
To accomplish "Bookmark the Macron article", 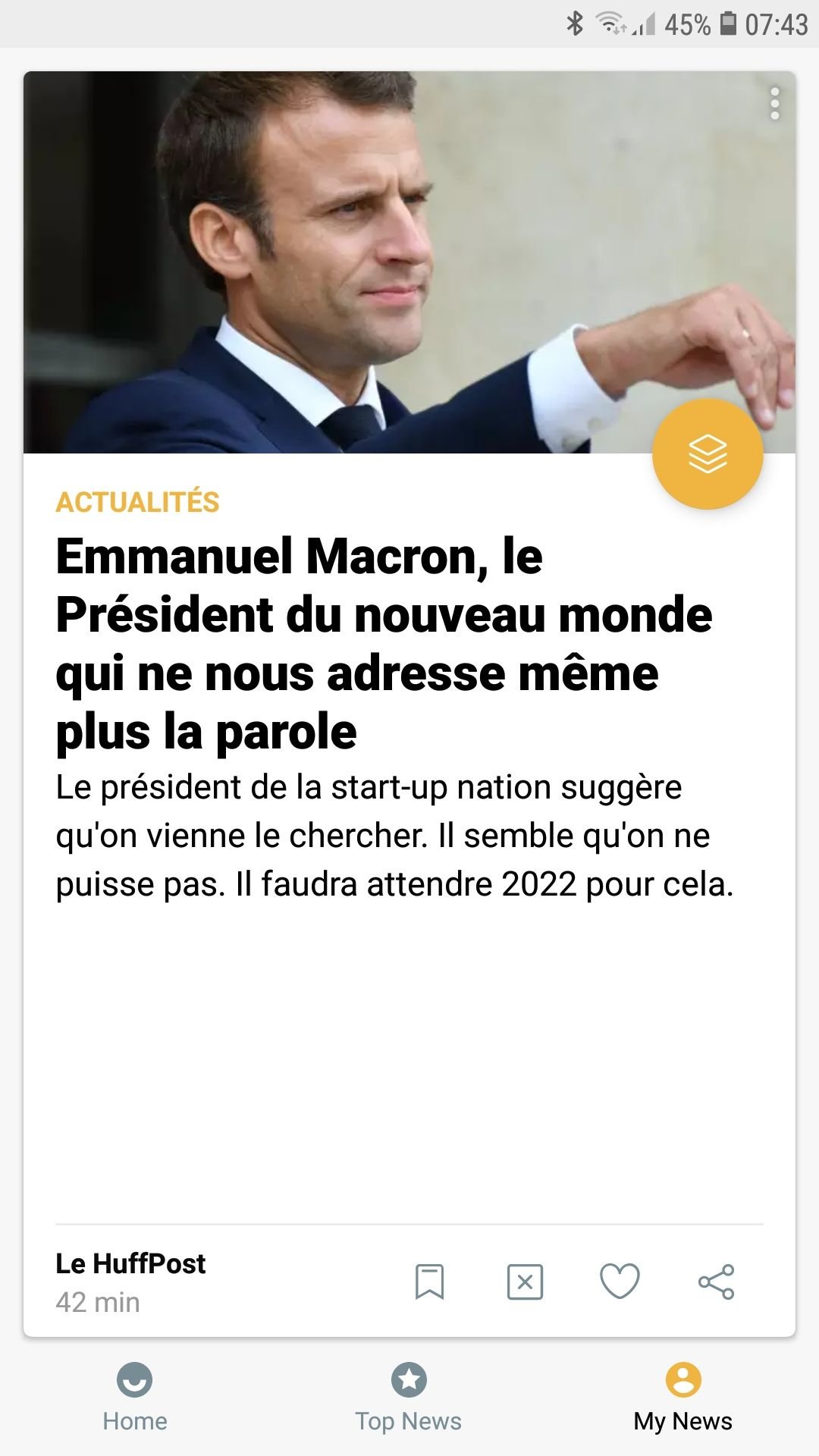I will coord(429,1282).
